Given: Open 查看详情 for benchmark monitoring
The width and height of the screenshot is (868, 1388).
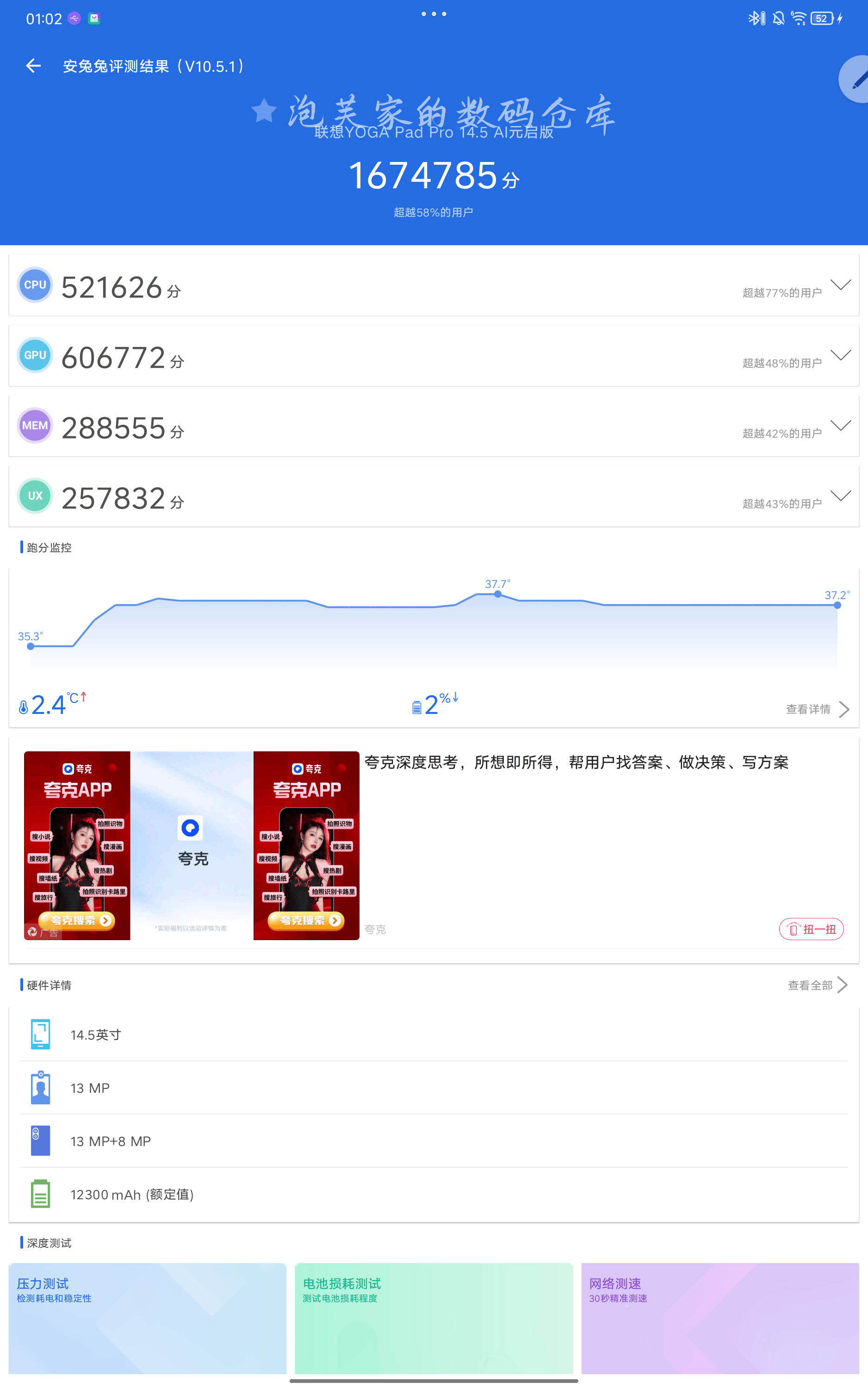Looking at the screenshot, I should [816, 709].
